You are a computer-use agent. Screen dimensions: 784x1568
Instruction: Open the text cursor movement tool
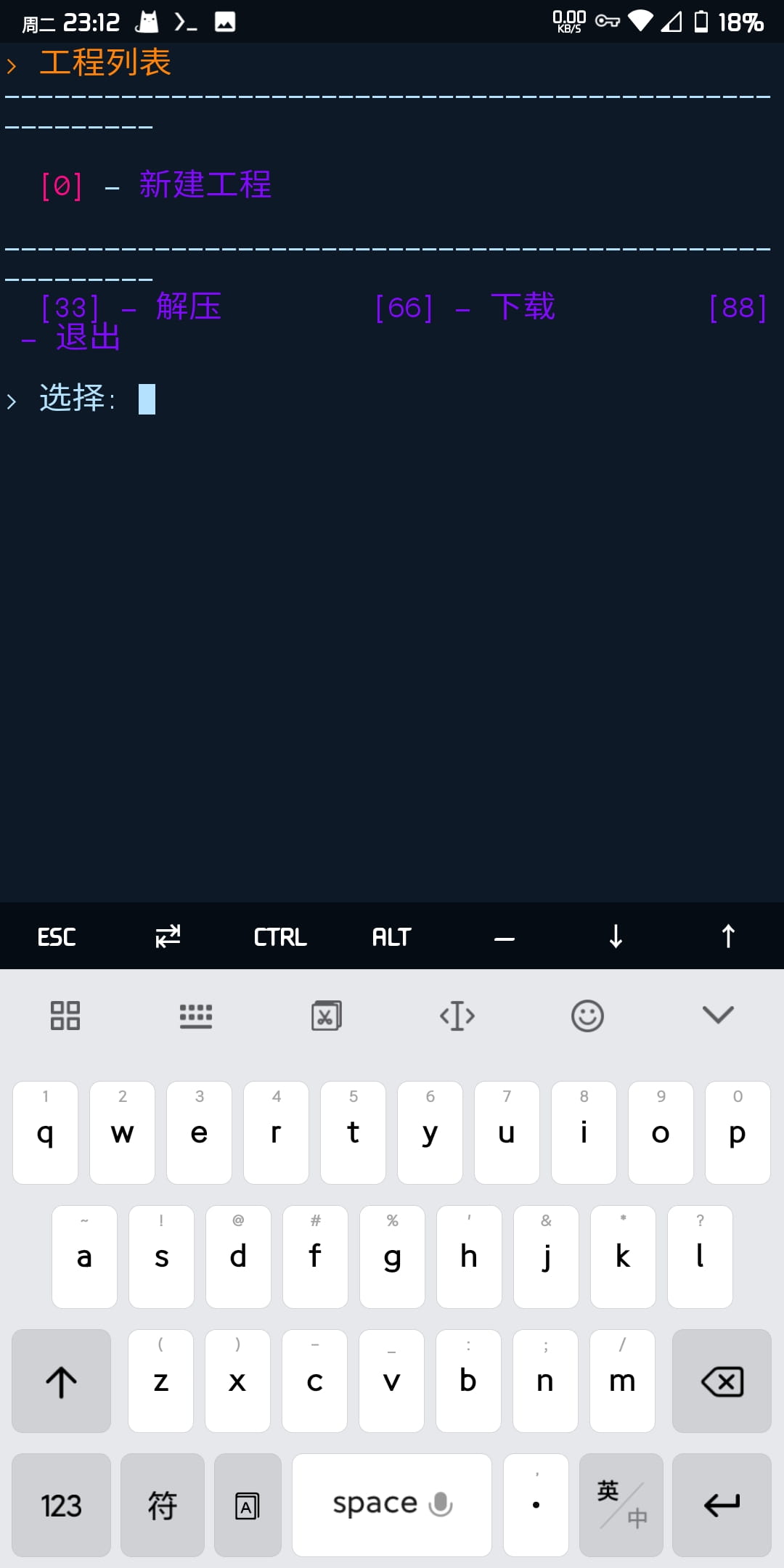pyautogui.click(x=457, y=1016)
